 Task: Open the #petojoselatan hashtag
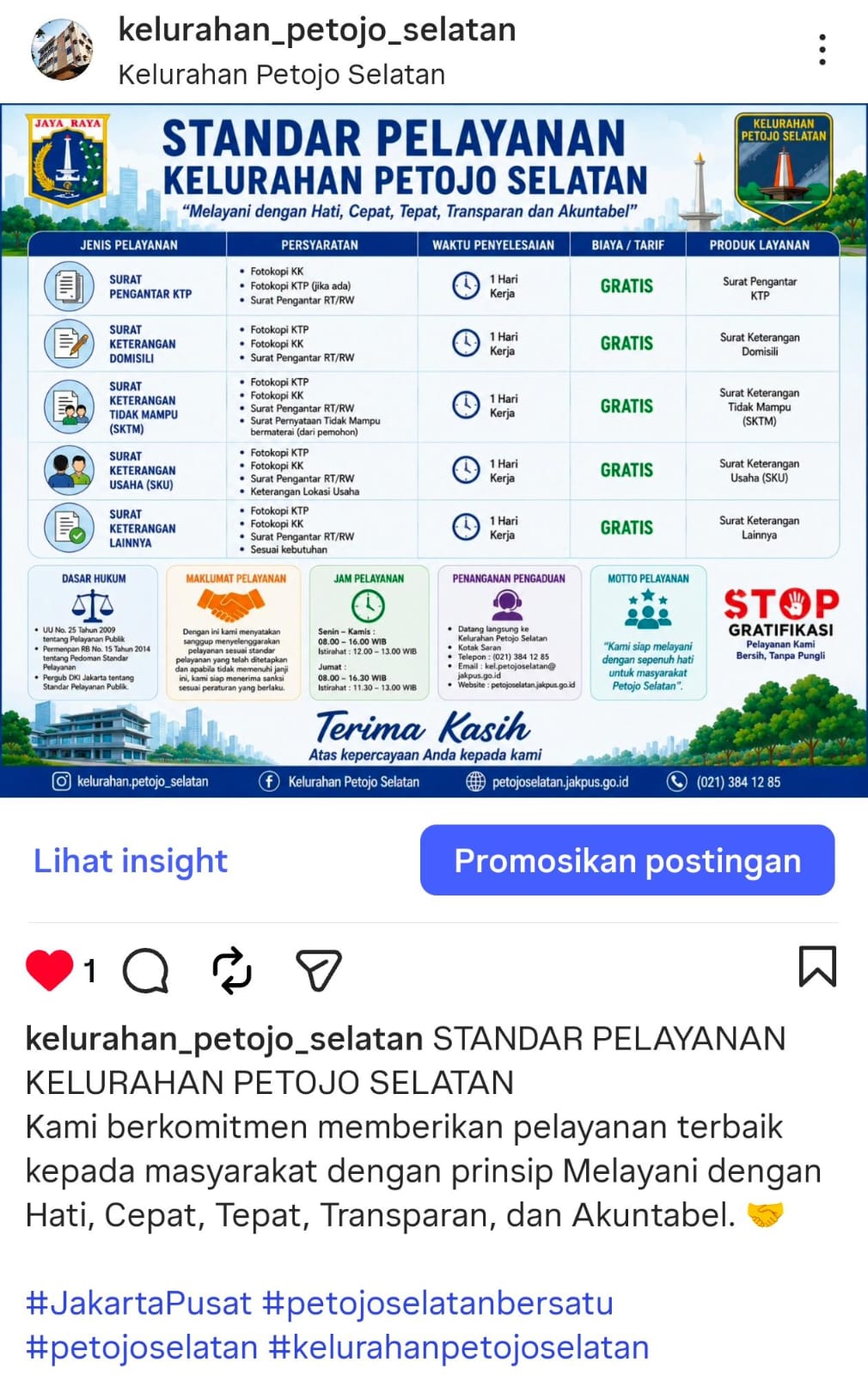click(x=142, y=1347)
